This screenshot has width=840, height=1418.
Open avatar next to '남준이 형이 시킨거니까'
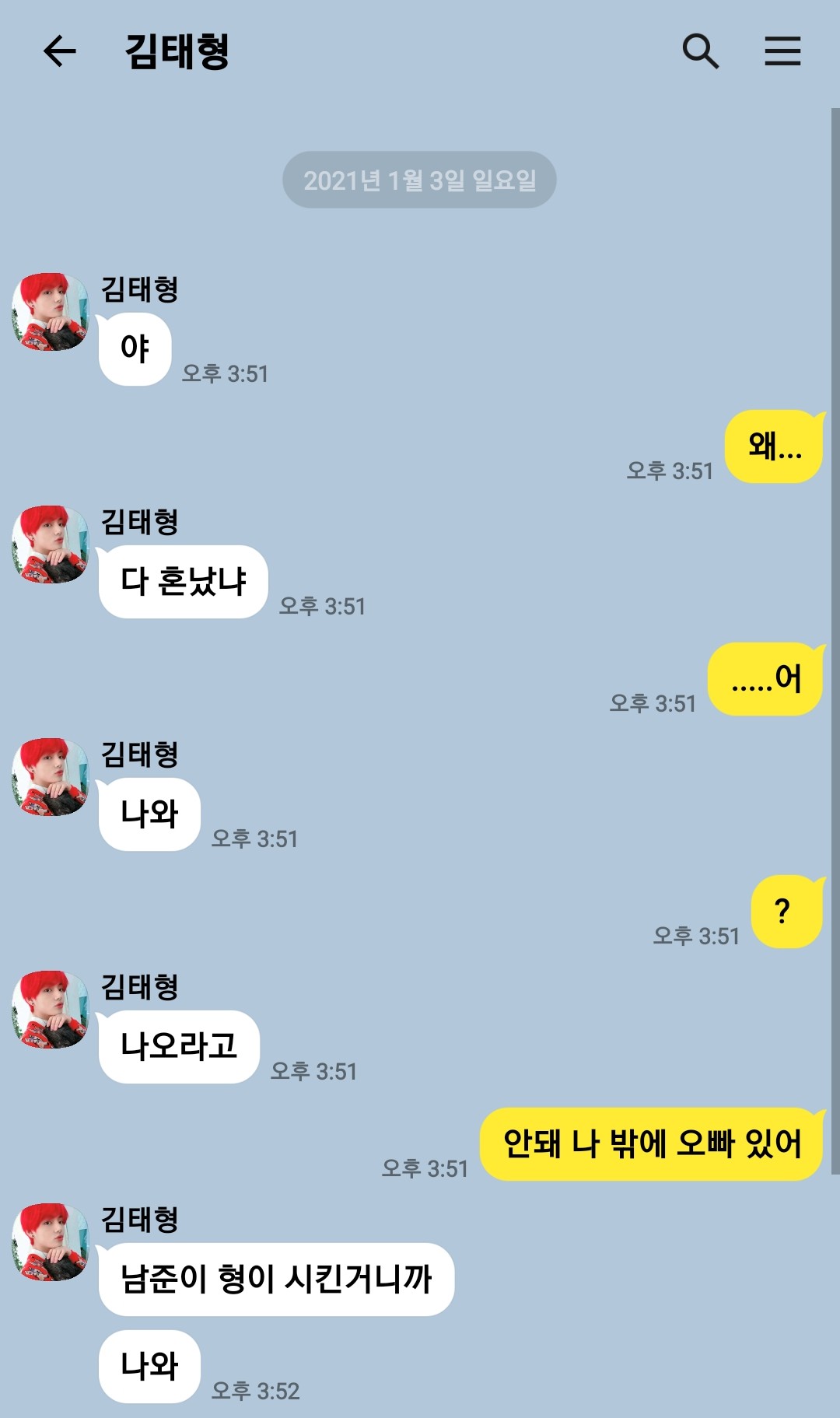coord(51,1242)
